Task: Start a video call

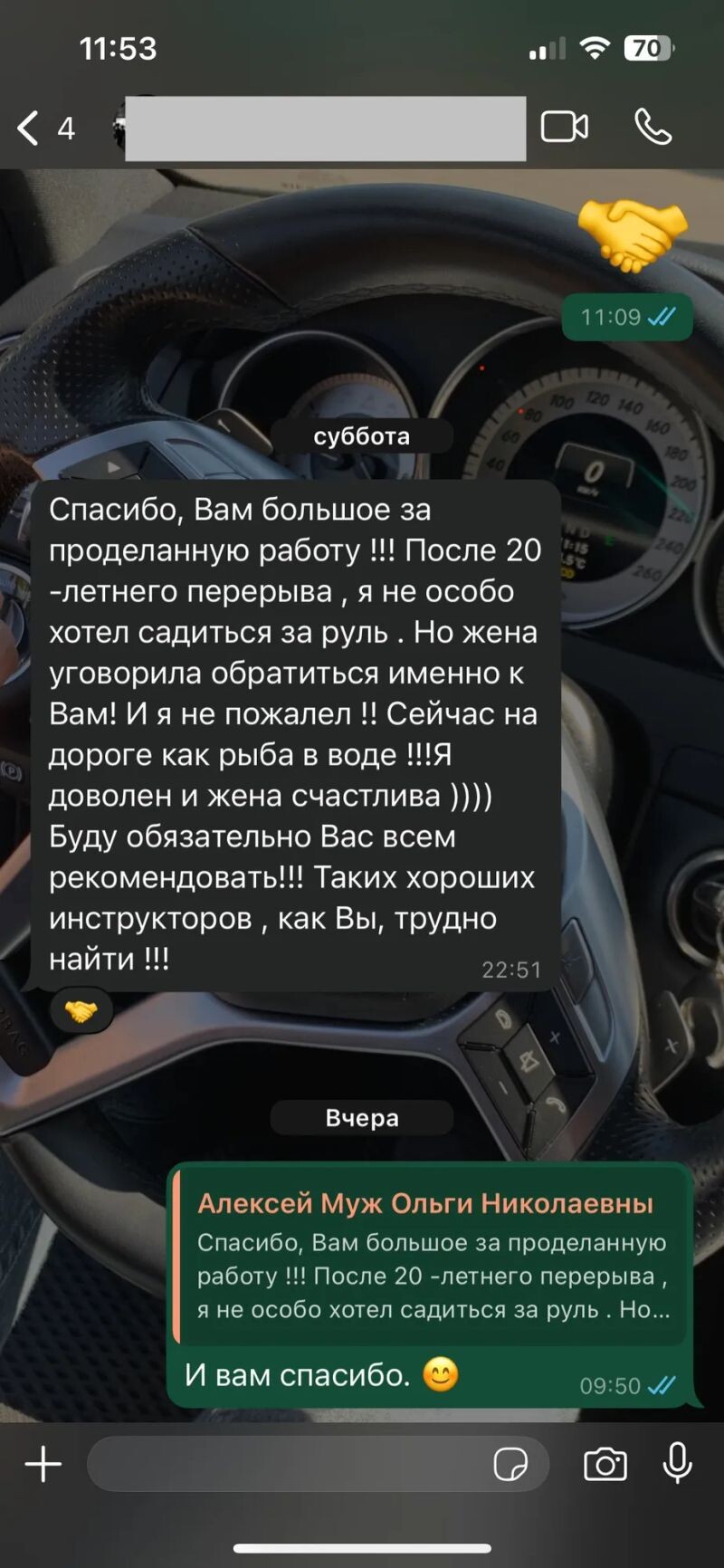Action: coord(564,127)
